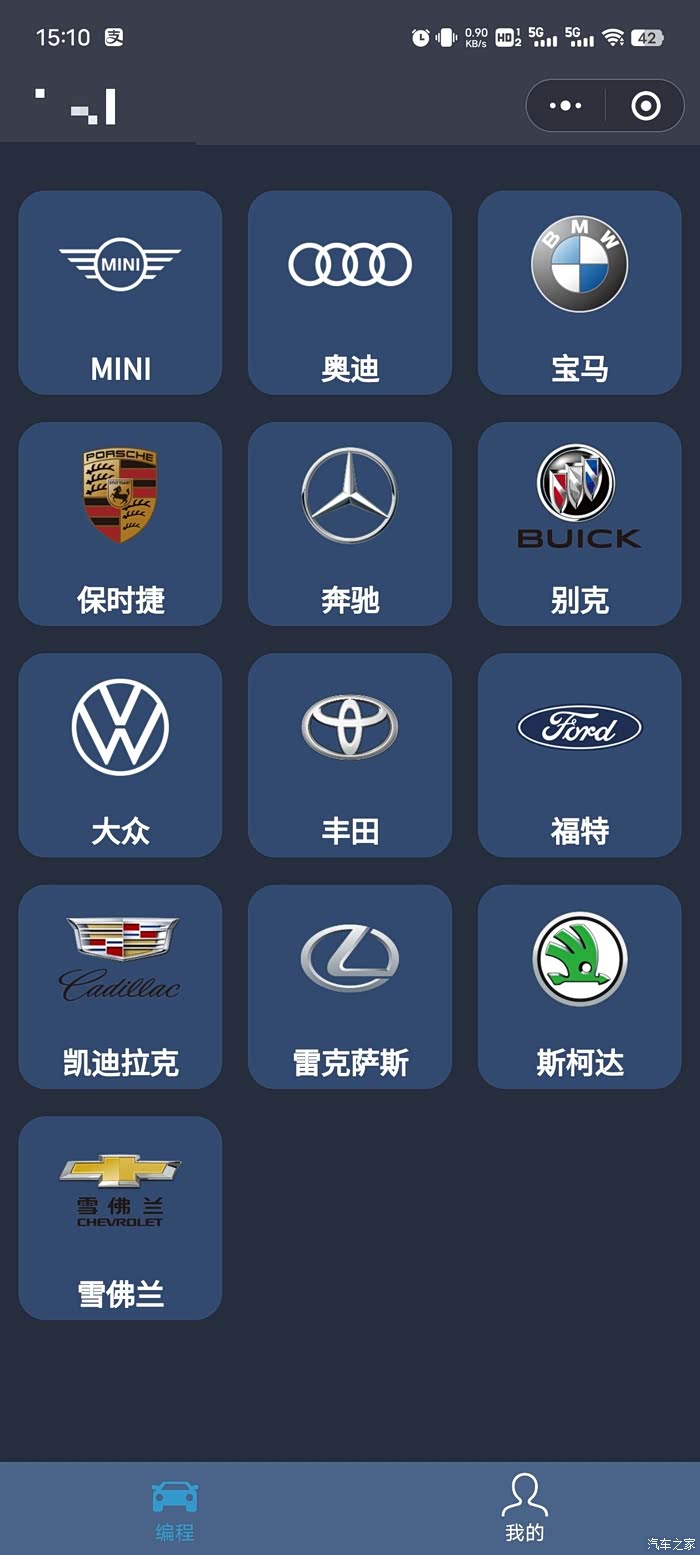Open the 保时捷 (Porsche) brand card
The height and width of the screenshot is (1555, 700).
point(120,524)
